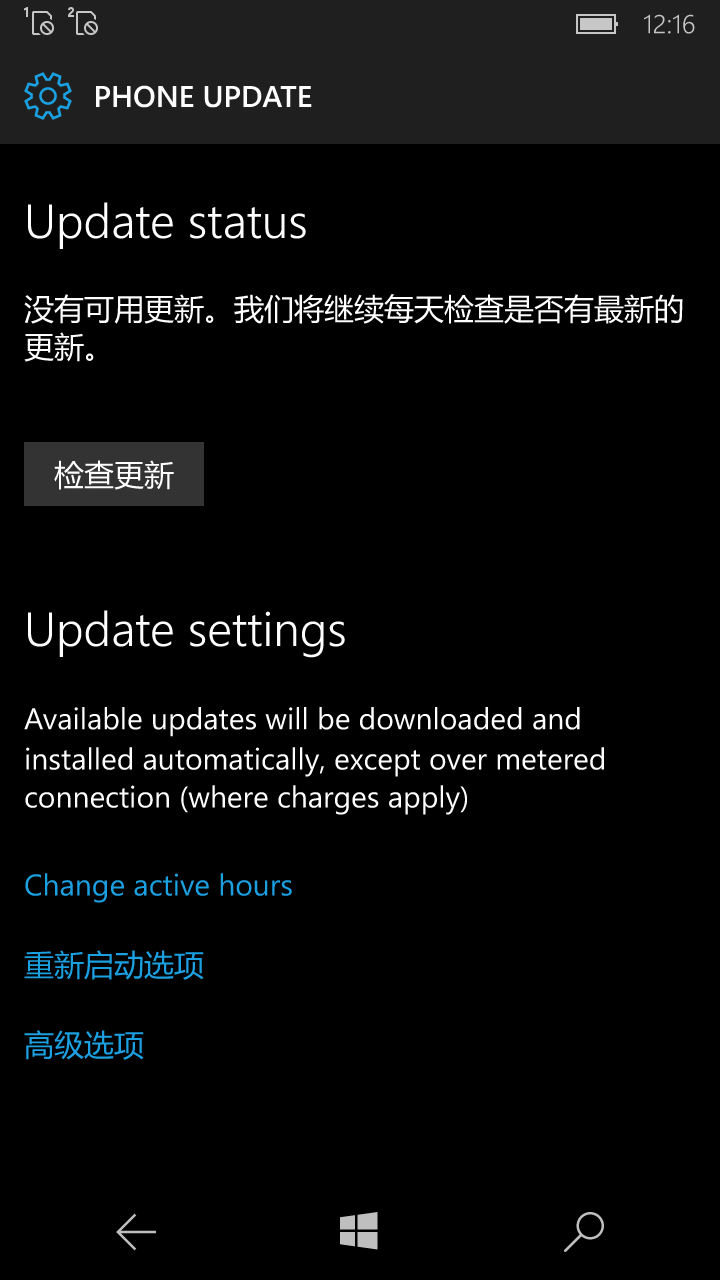Open search from the navigation bar

click(x=584, y=1231)
